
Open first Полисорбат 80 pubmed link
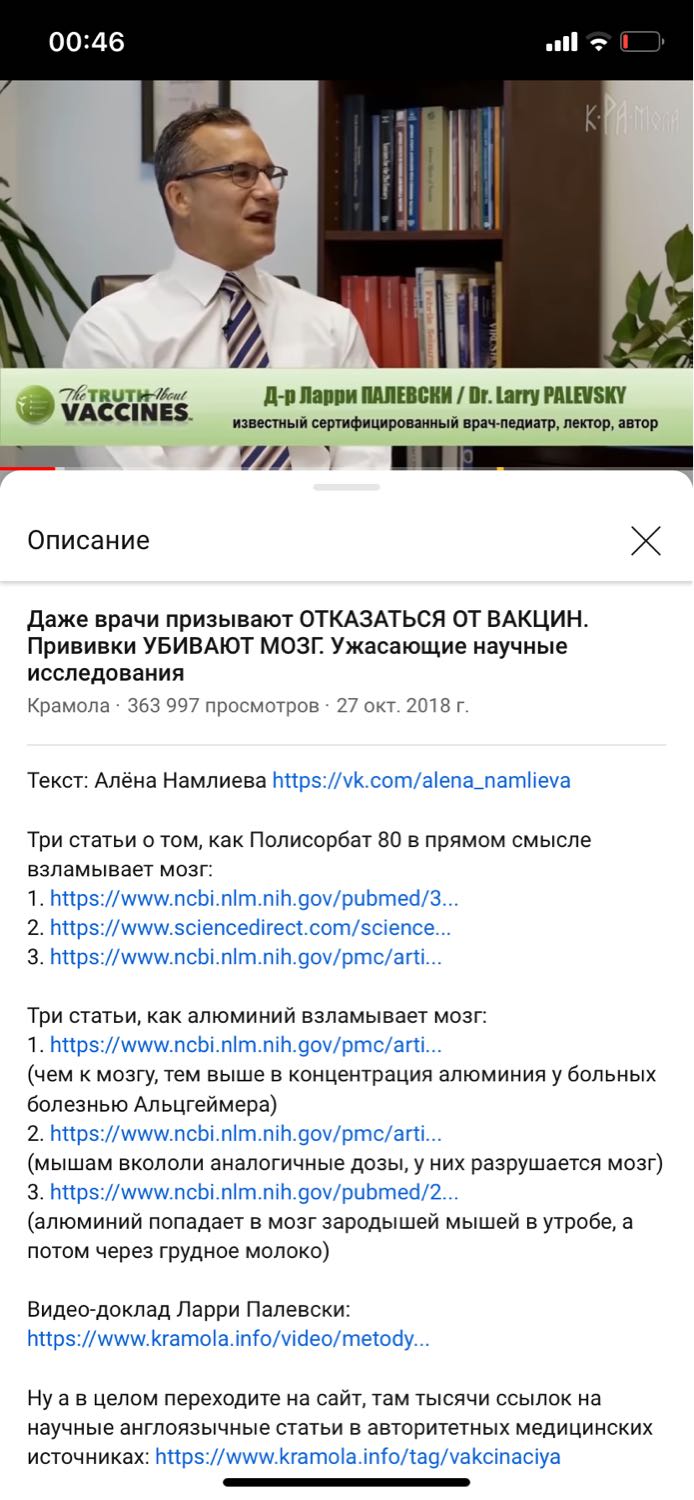pyautogui.click(x=254, y=898)
